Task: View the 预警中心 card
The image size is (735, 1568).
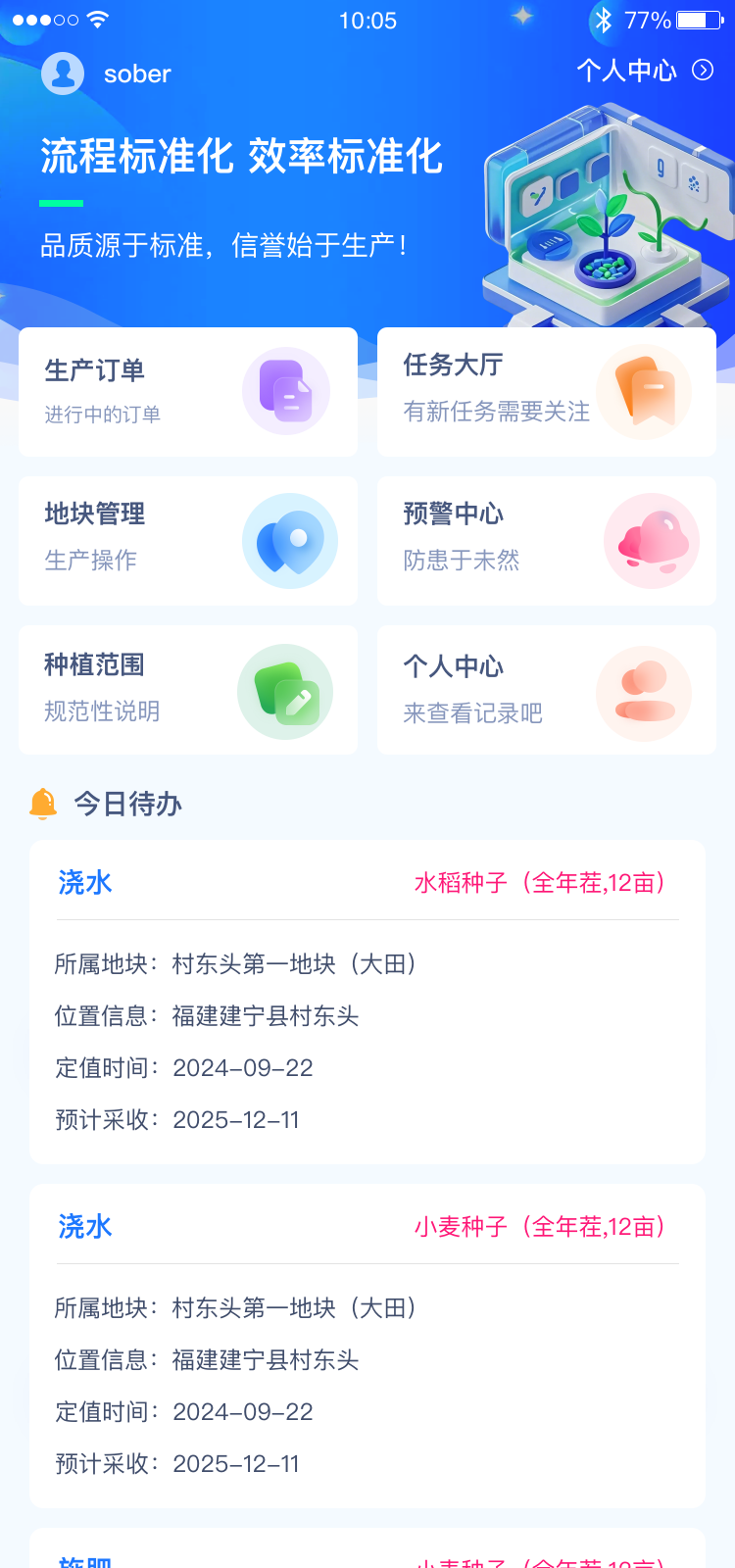Action: pyautogui.click(x=547, y=541)
